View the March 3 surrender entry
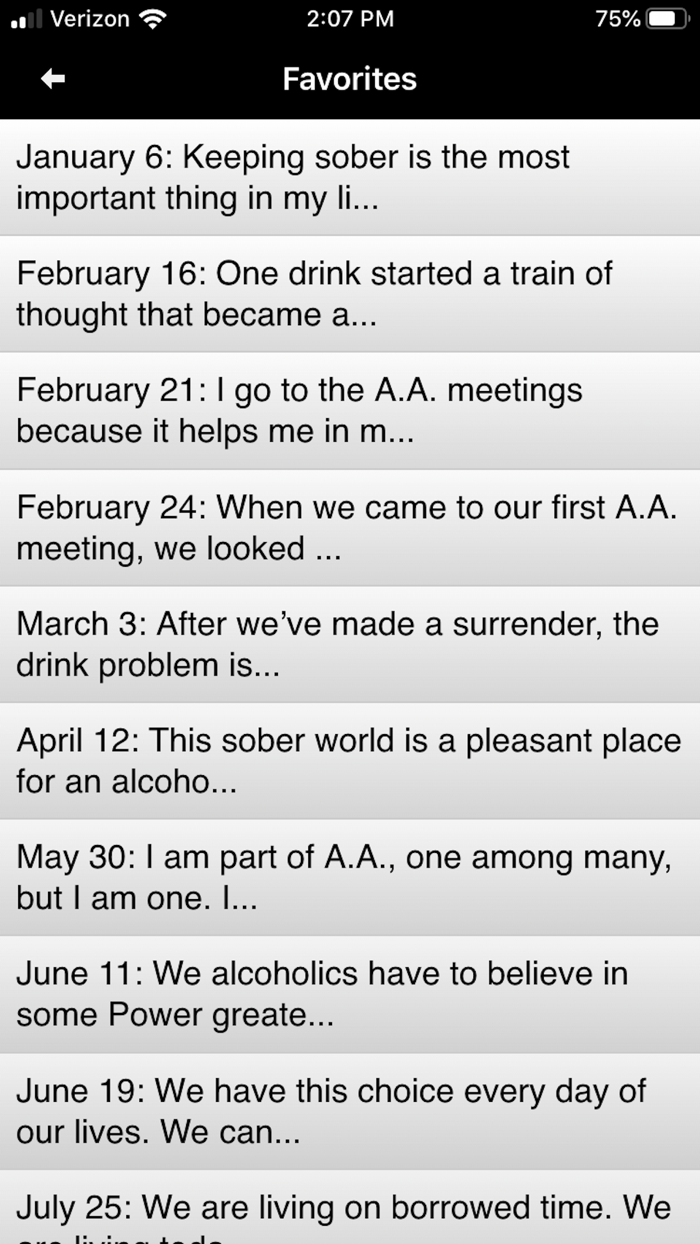 pyautogui.click(x=350, y=645)
